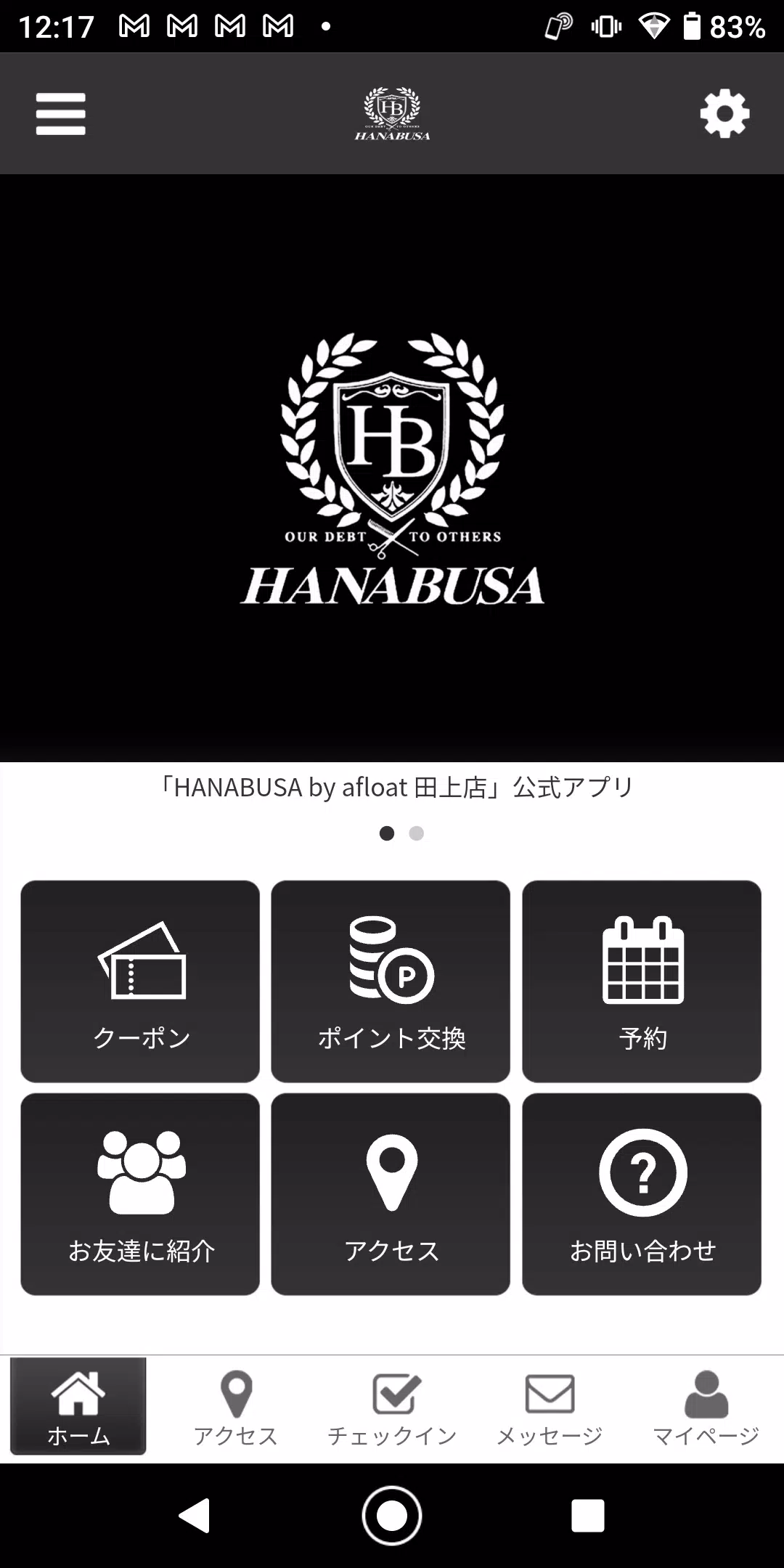
Task: Go to the ホーム tab
Action: click(x=78, y=1408)
